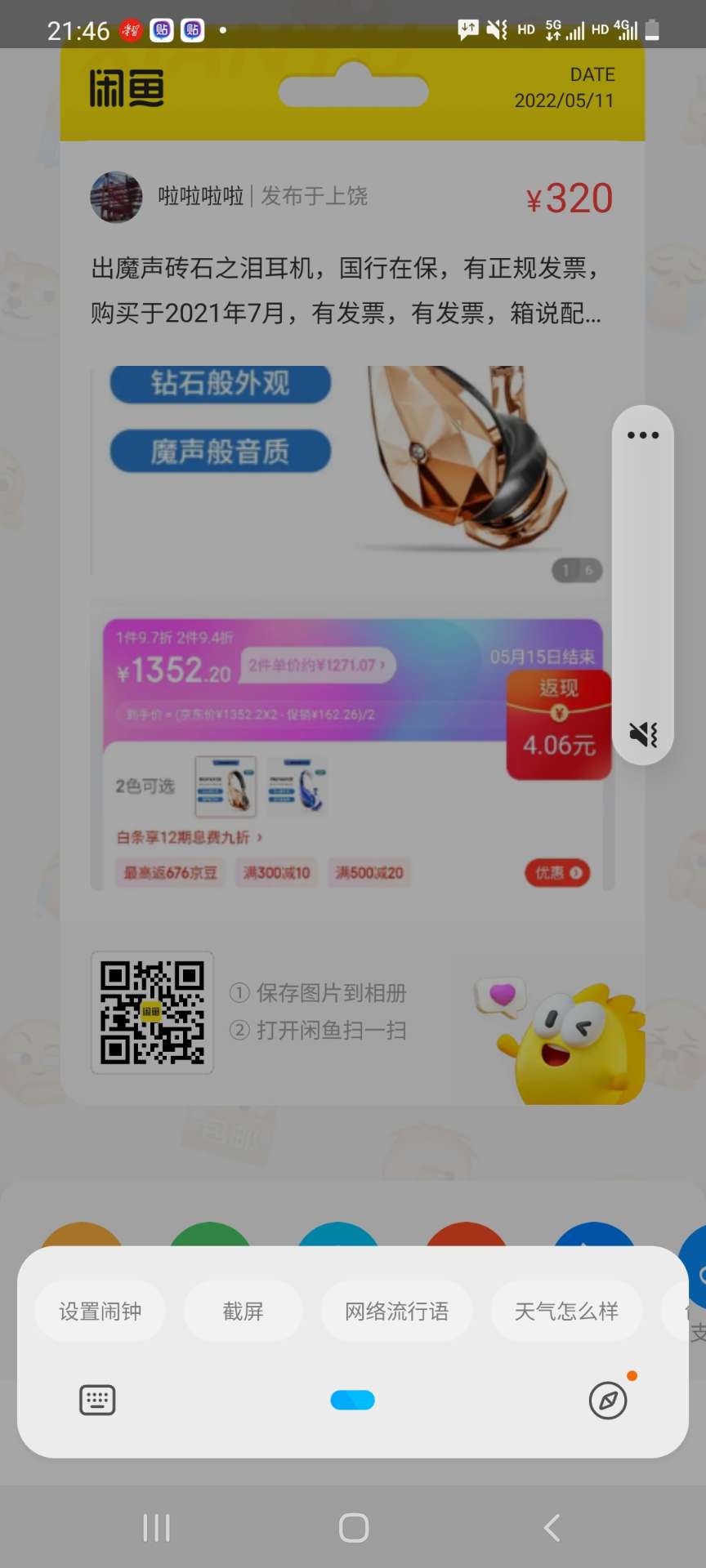The image size is (706, 1568).
Task: Select the 截屏 suggestion chip
Action: pos(243,1312)
